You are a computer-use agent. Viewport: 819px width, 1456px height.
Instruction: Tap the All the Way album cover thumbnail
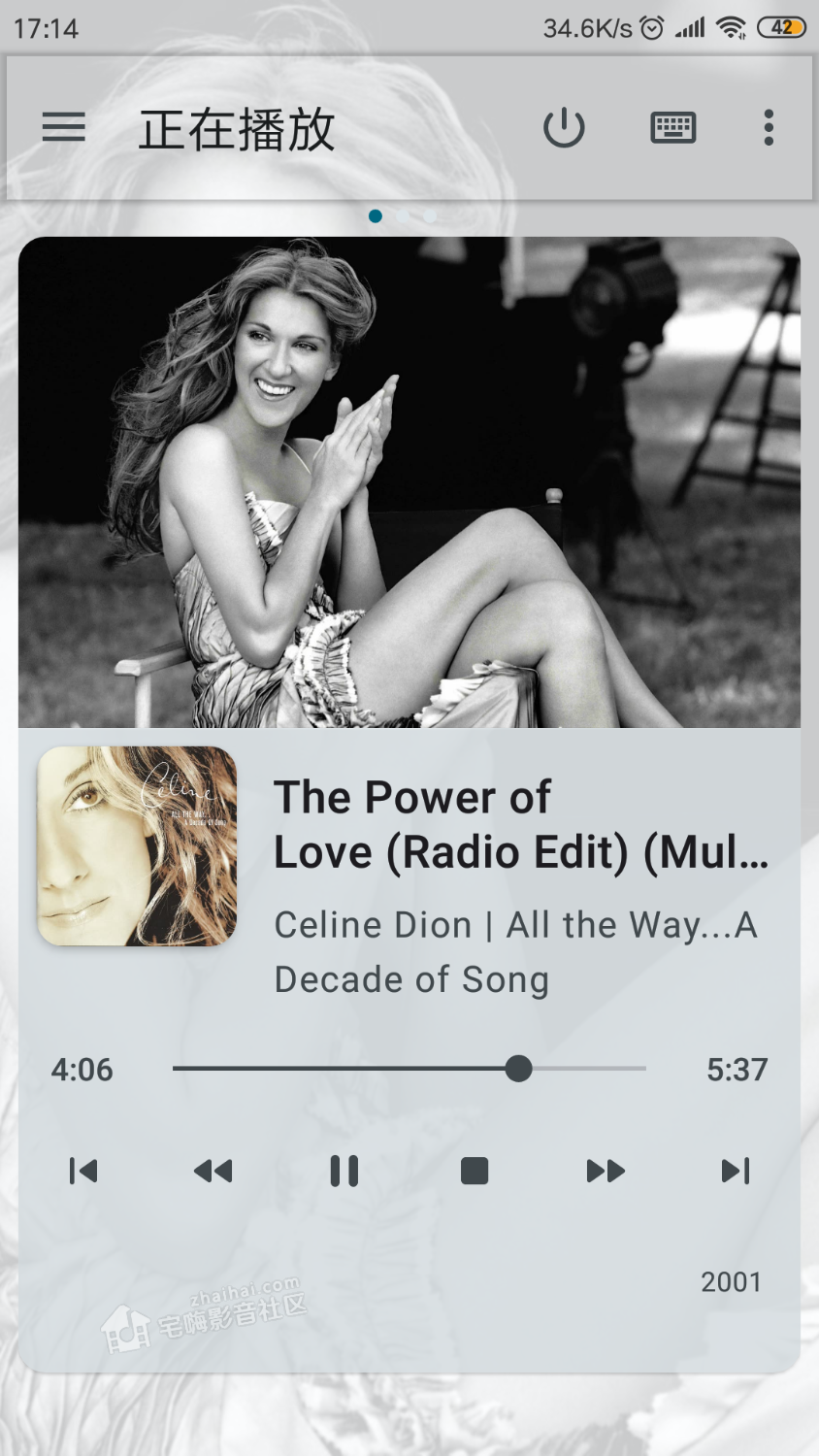[137, 845]
